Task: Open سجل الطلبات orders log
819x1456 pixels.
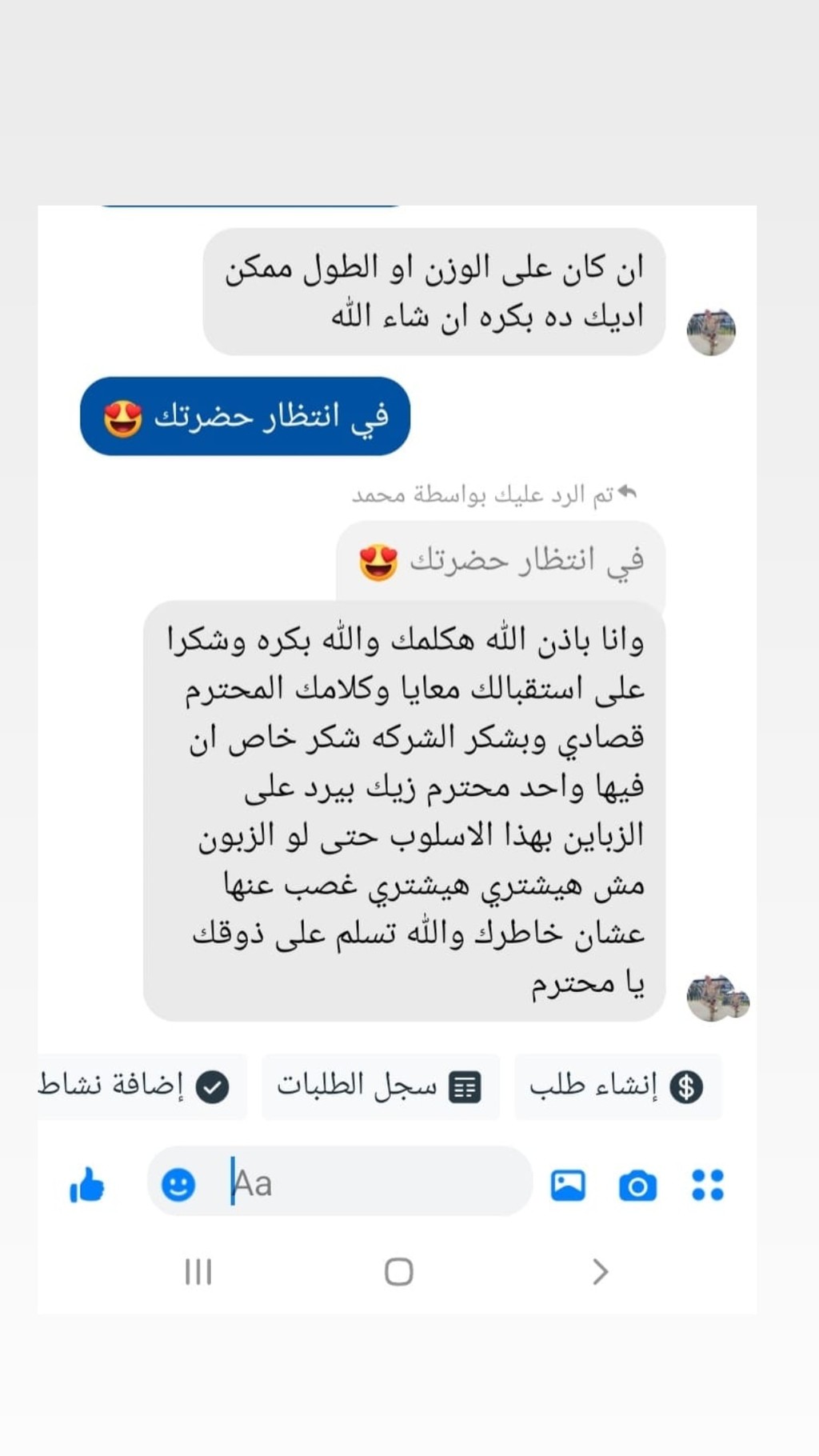Action: tap(381, 1086)
